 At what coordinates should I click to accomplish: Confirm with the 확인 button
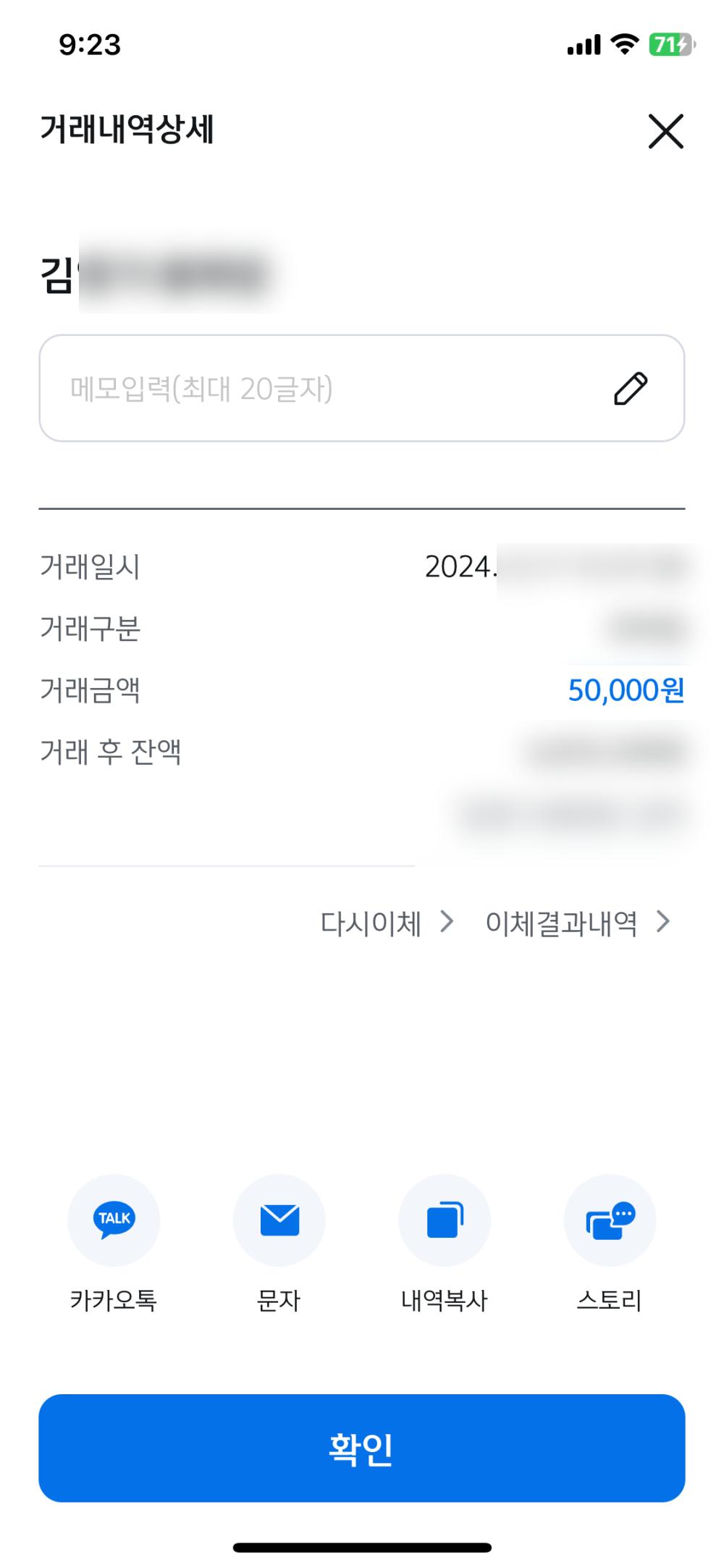362,1448
